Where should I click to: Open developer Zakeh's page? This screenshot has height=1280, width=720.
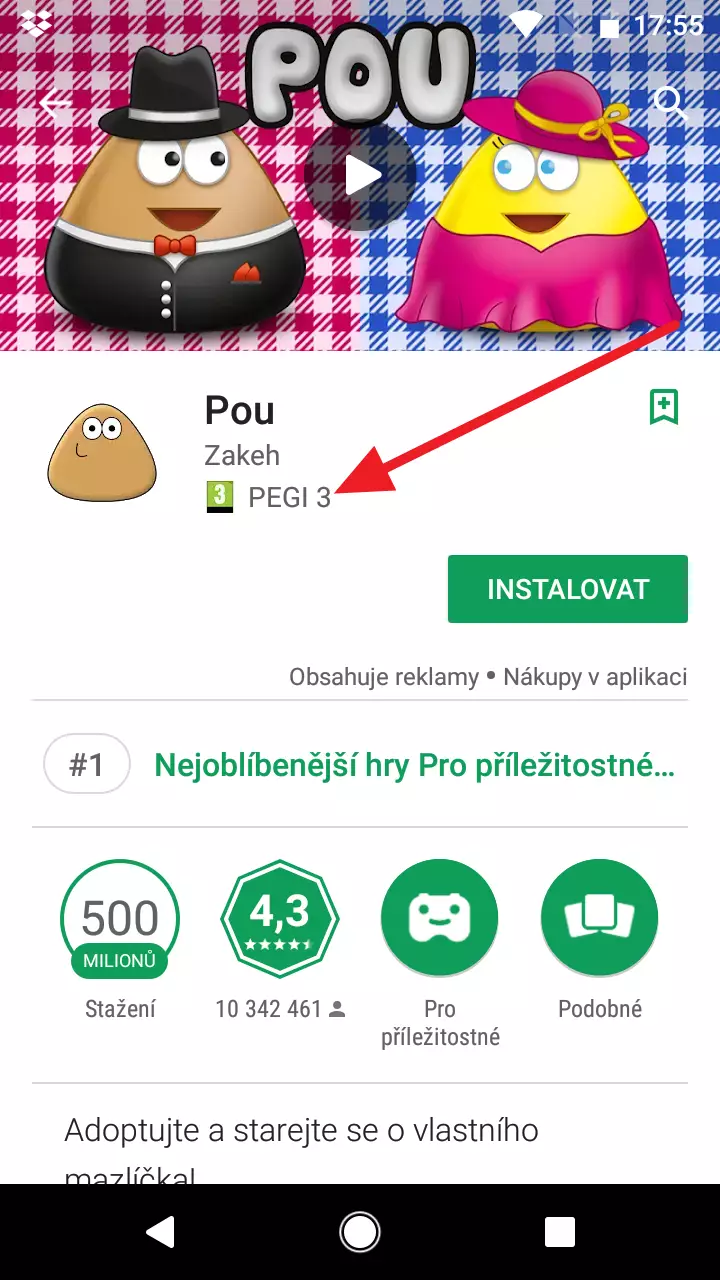click(x=242, y=456)
